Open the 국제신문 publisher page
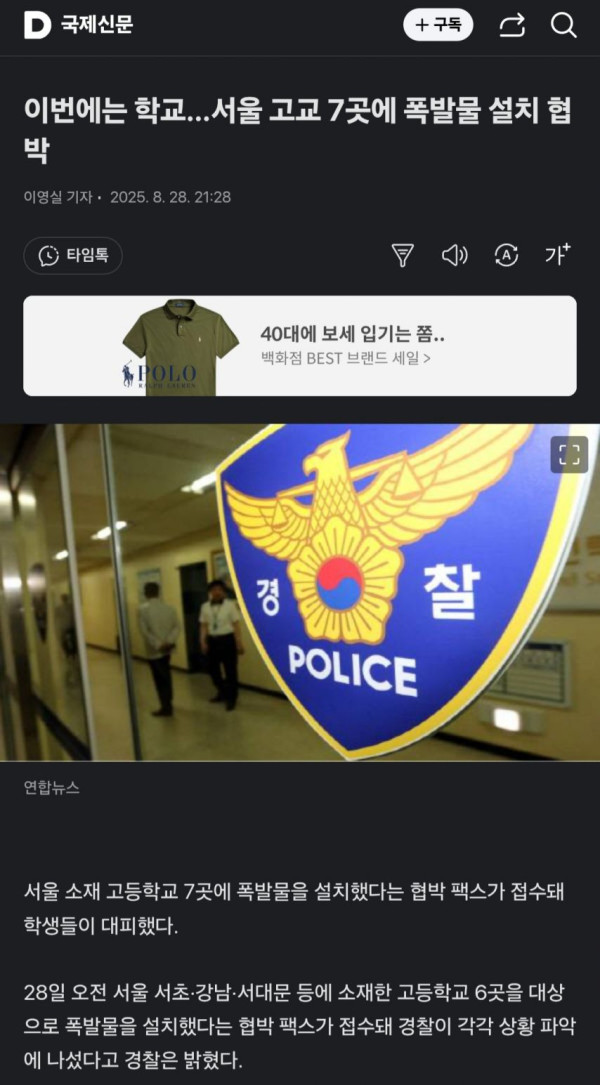 97,25
